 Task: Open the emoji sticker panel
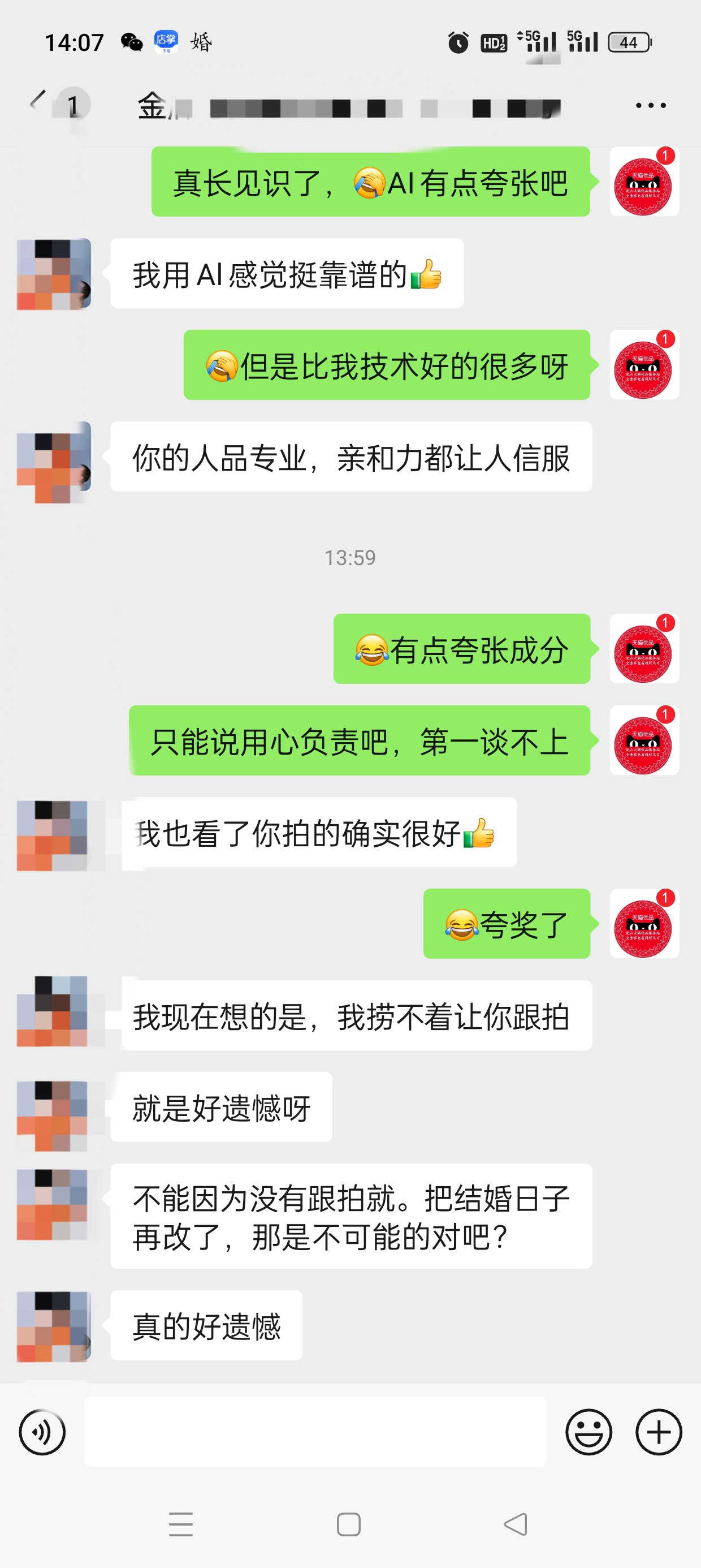coord(589,1432)
